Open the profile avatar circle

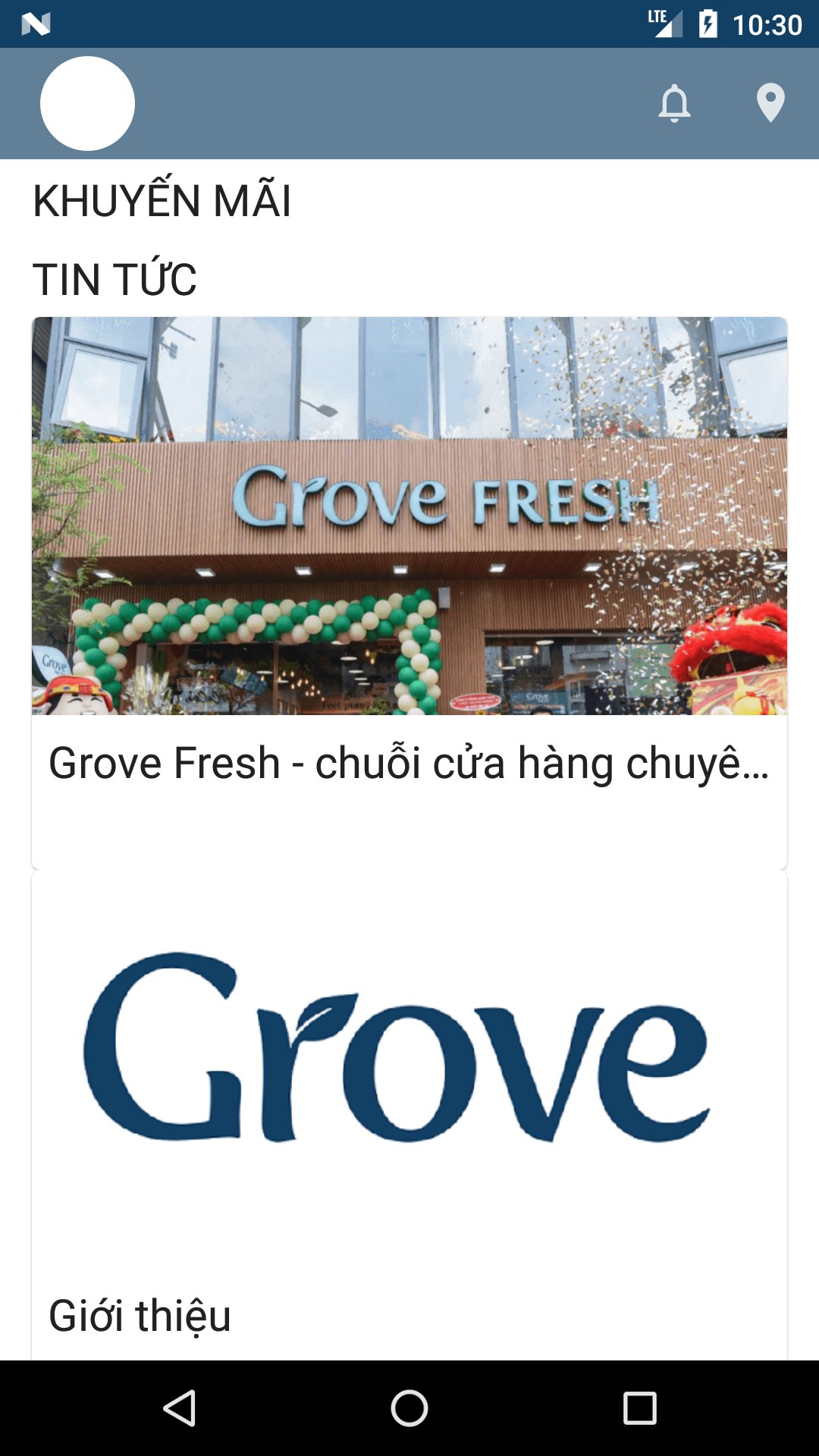click(86, 104)
